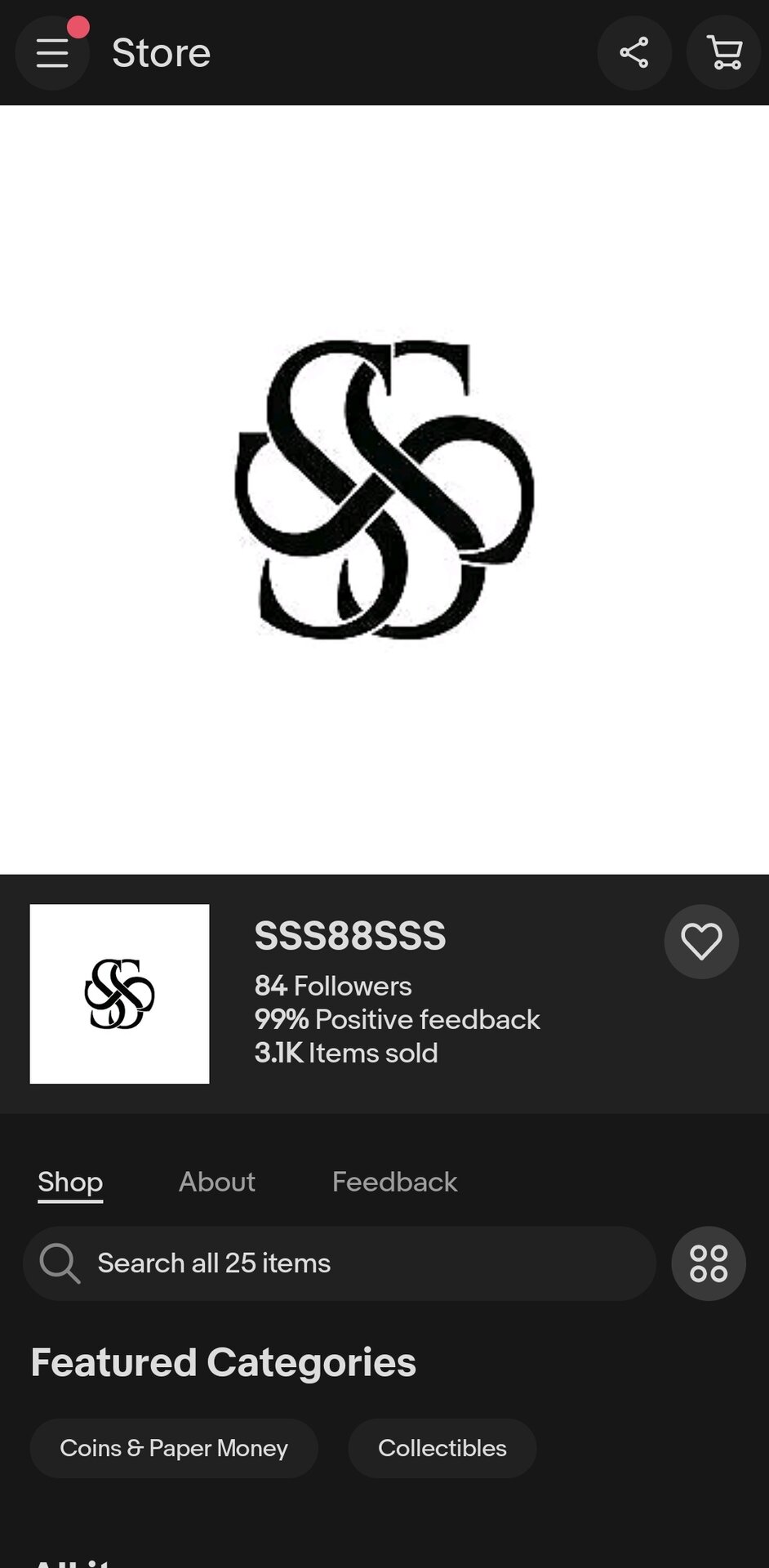Switch to the Feedback tab
The height and width of the screenshot is (1568, 769).
pos(394,1182)
